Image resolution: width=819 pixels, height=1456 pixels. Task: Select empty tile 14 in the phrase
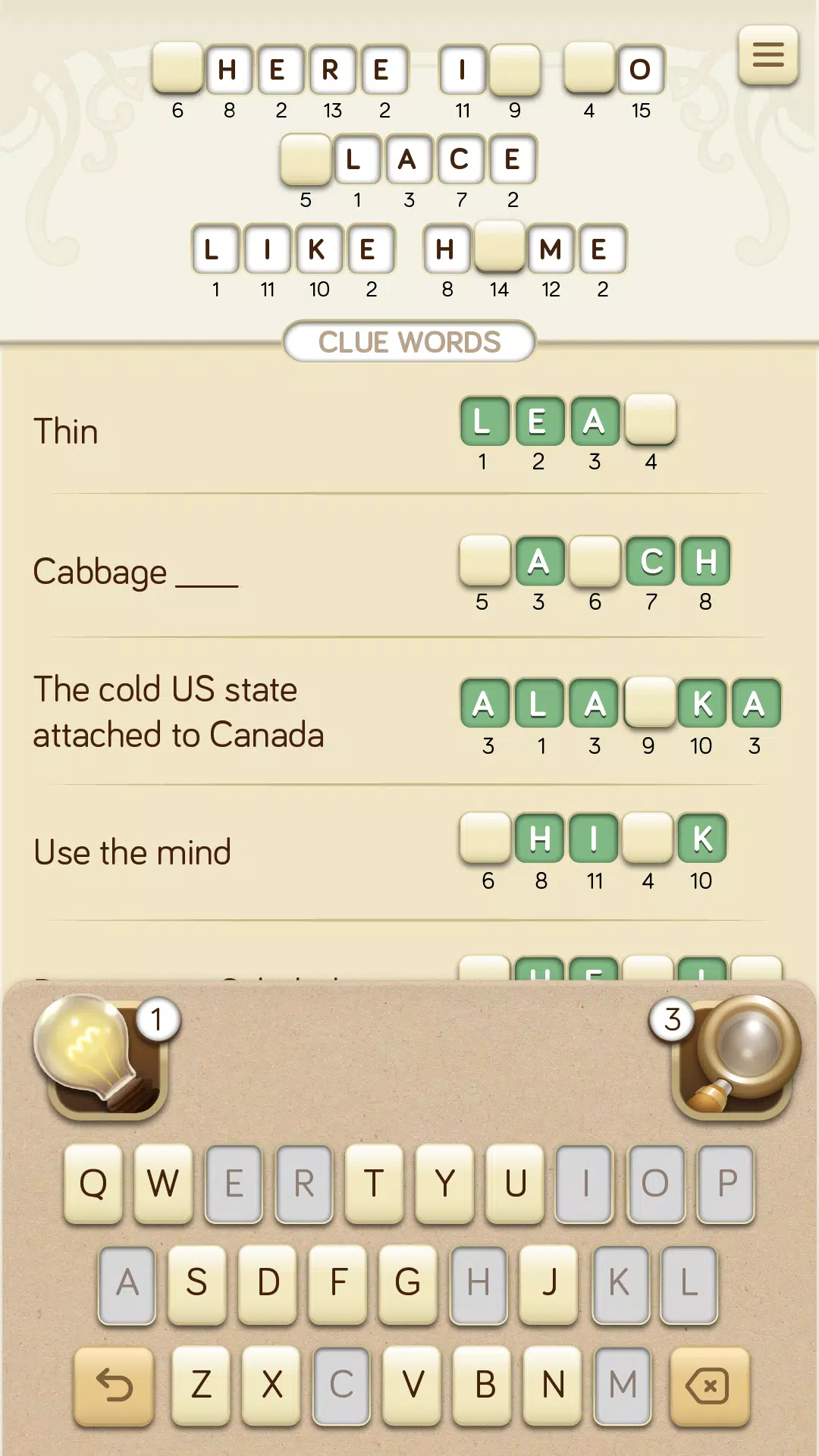point(499,247)
